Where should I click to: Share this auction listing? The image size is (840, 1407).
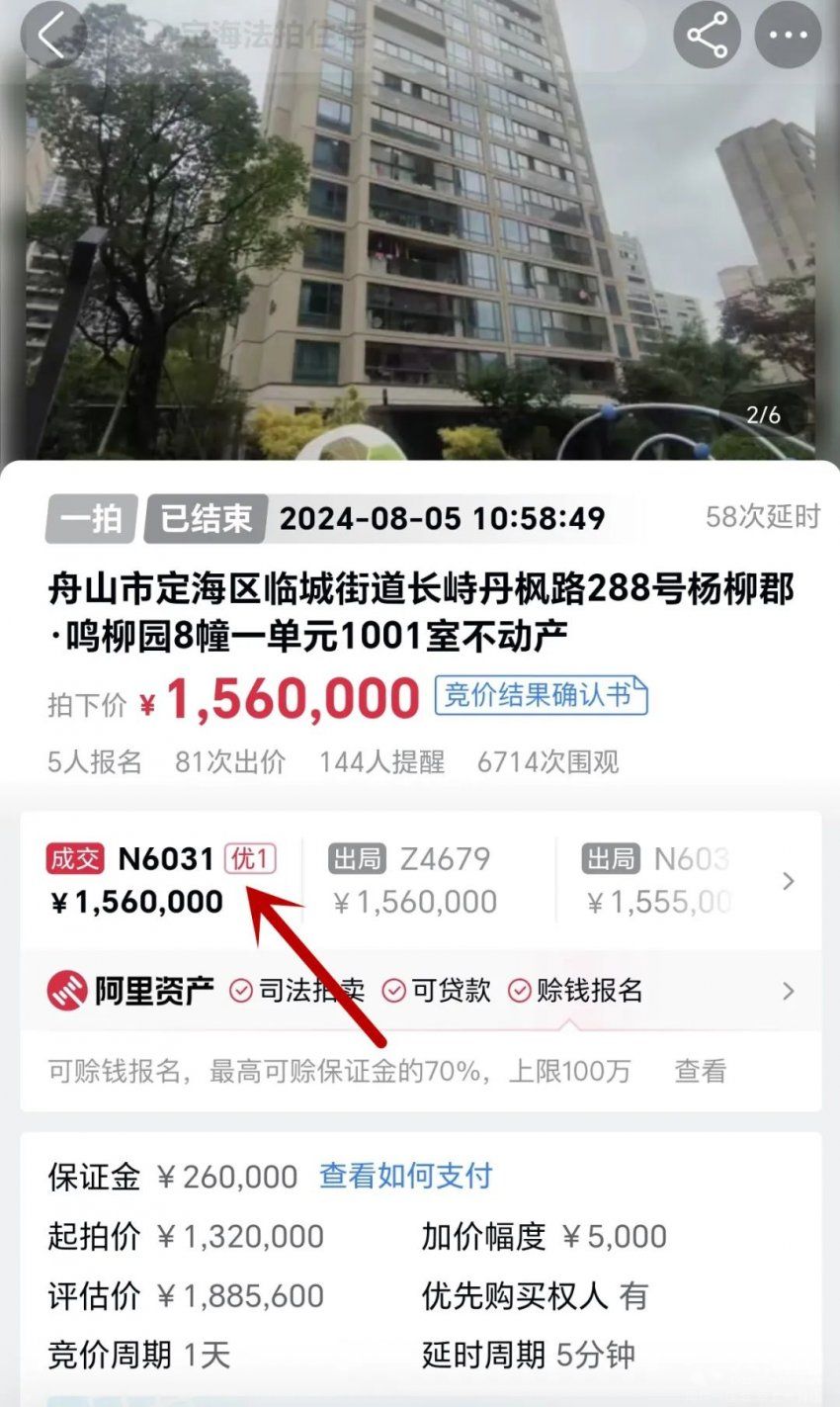(x=707, y=36)
